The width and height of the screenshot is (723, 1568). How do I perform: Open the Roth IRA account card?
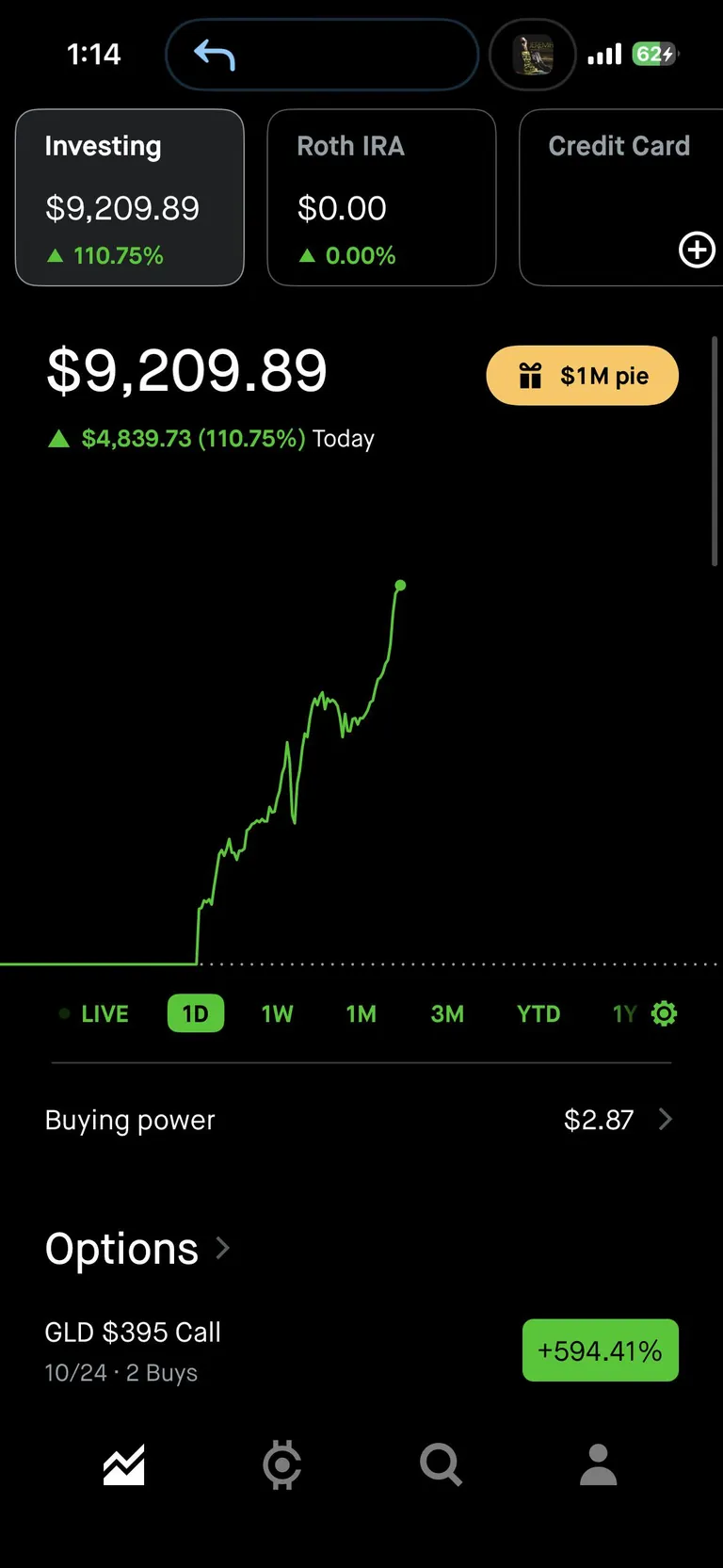coord(381,198)
